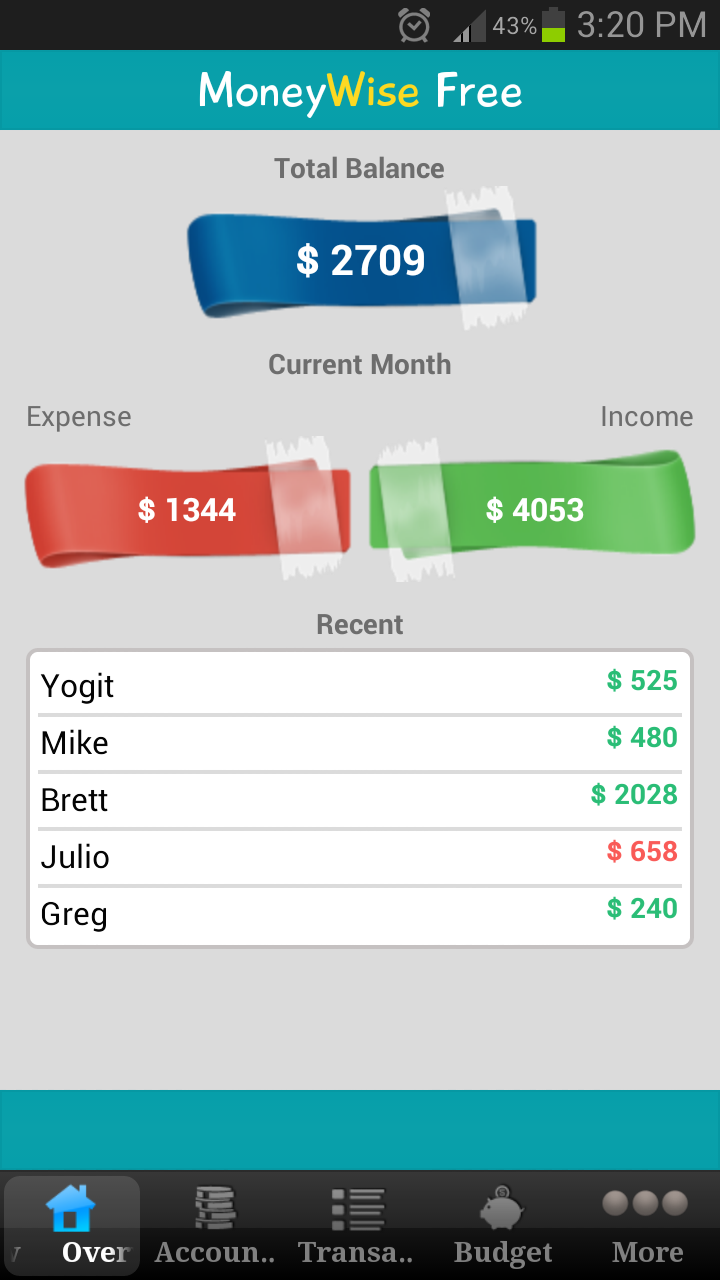Open Julio's $658 expense entry
Viewport: 720px width, 1280px height.
pos(360,857)
